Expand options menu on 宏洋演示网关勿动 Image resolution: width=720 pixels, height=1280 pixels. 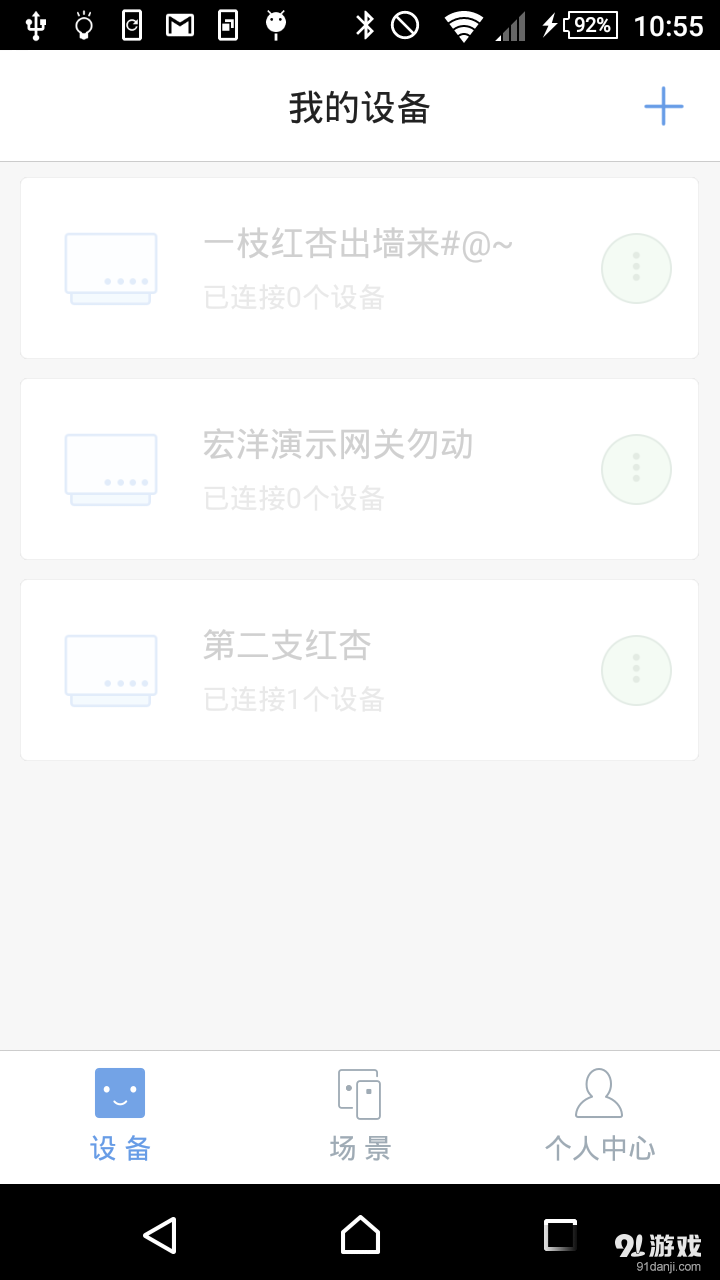click(x=636, y=469)
